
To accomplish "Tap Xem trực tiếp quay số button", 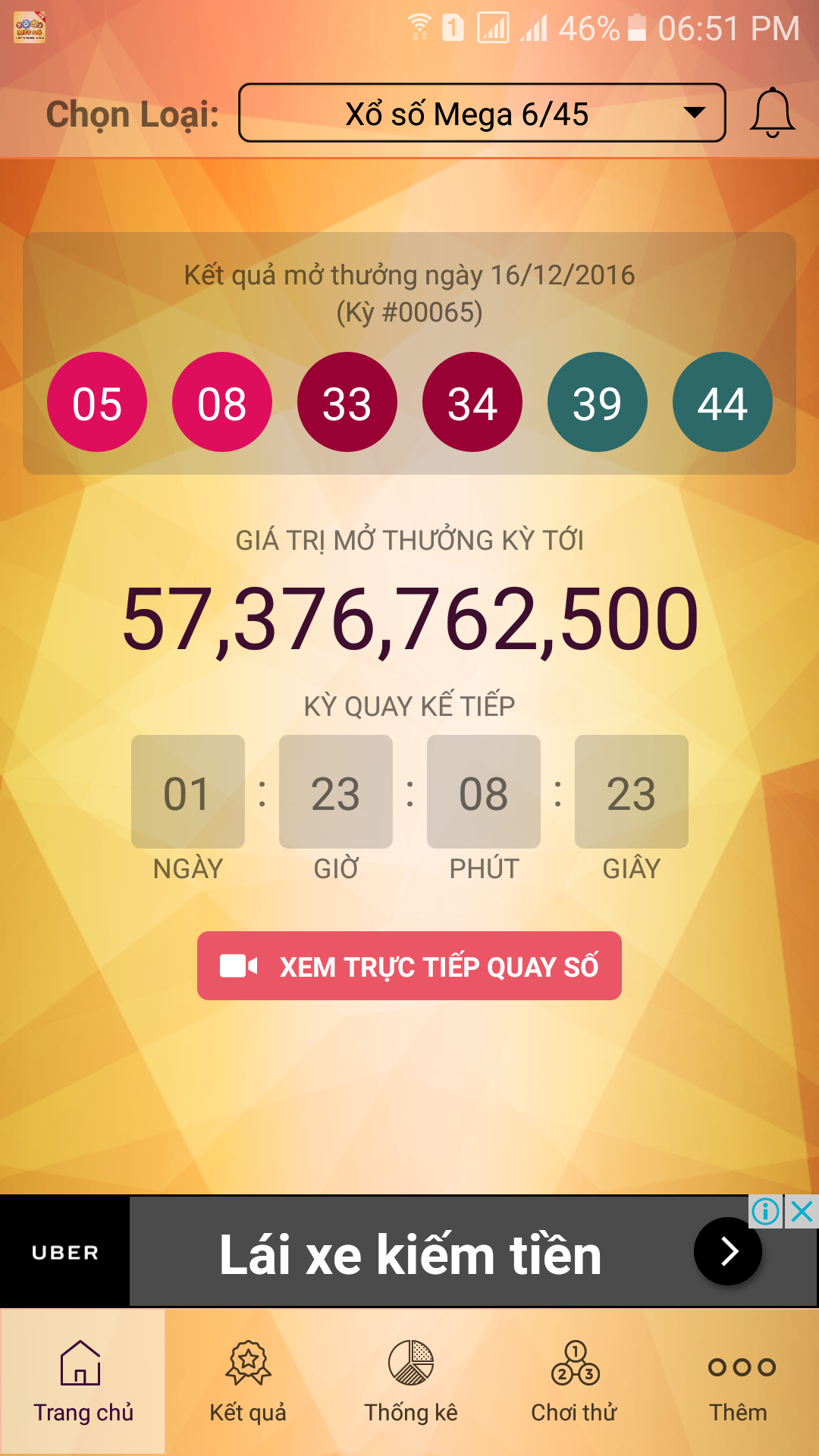I will pyautogui.click(x=409, y=966).
